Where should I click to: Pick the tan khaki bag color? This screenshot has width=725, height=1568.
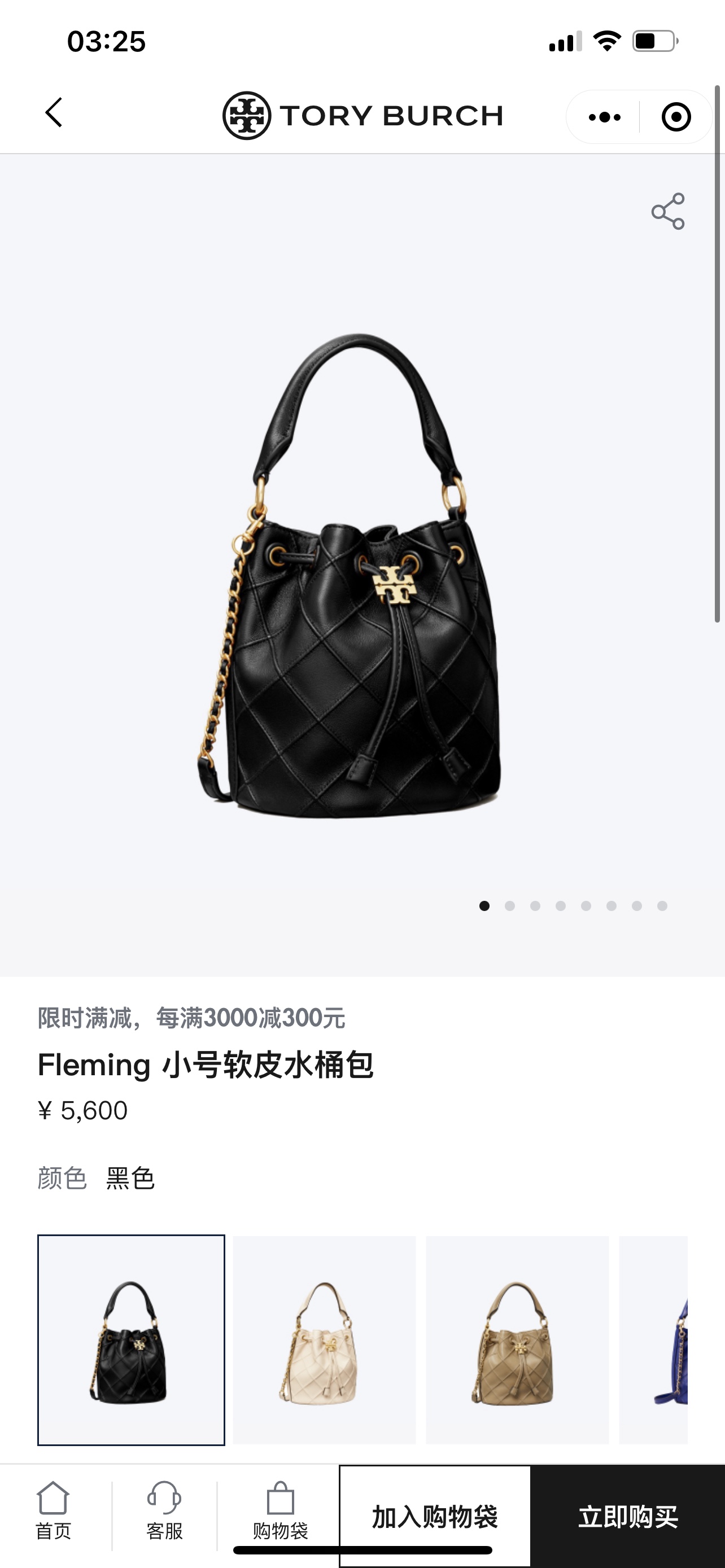click(x=517, y=1340)
